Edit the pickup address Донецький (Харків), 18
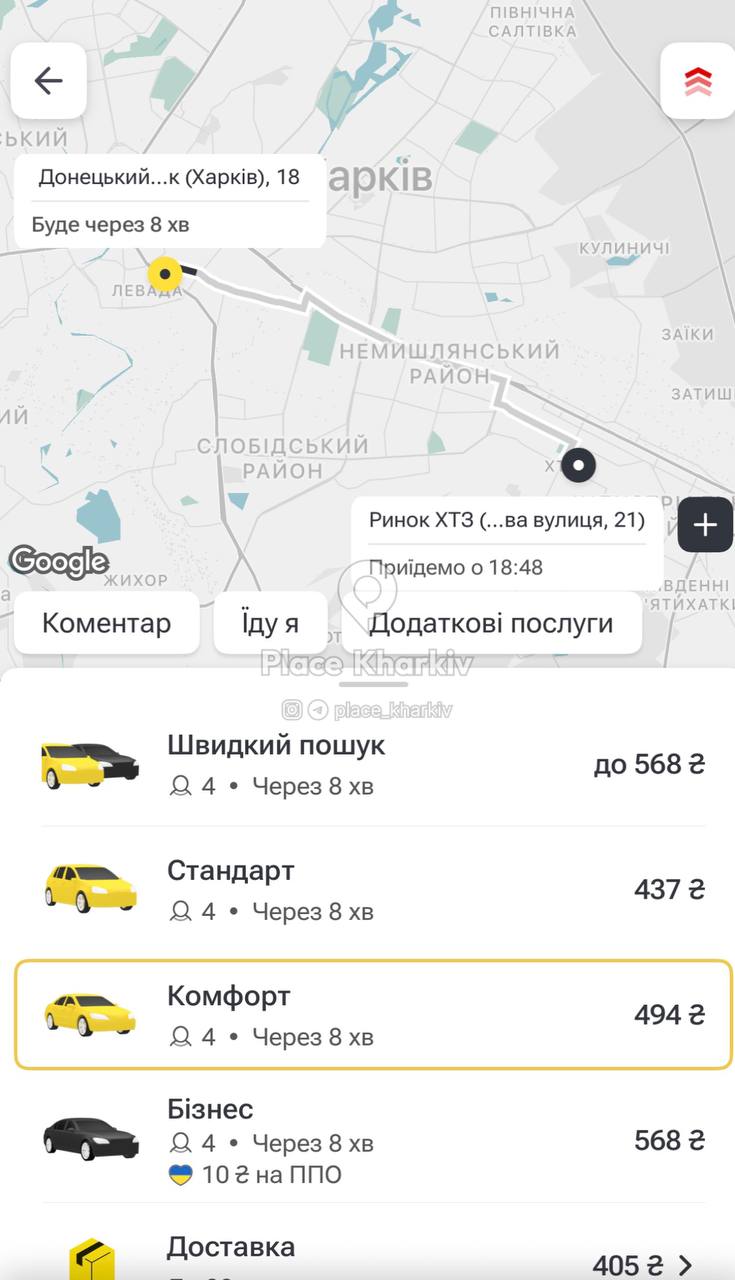 coord(169,178)
